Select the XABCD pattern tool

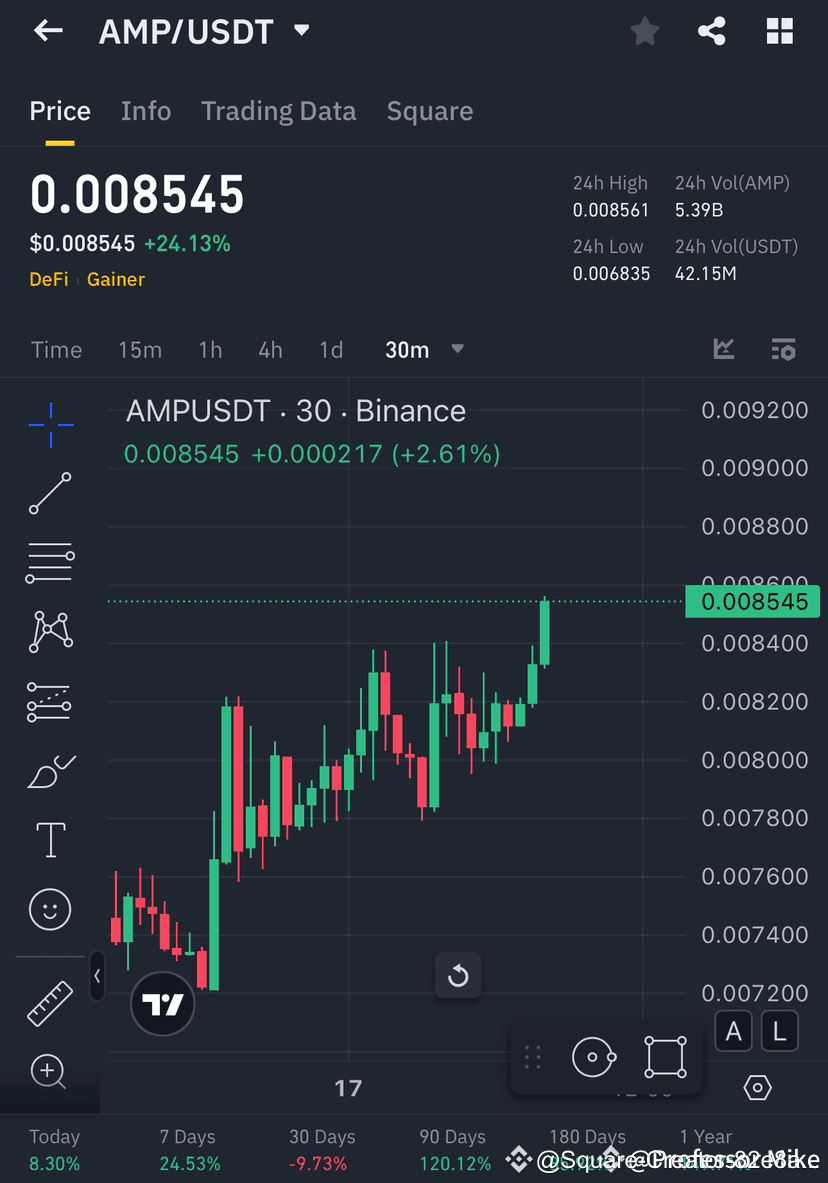tap(50, 631)
